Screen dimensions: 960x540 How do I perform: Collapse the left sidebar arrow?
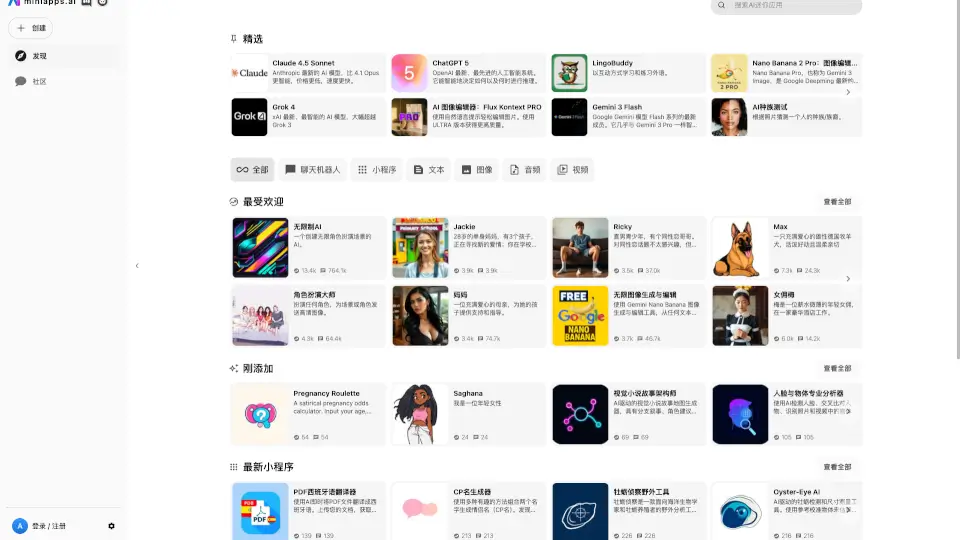click(137, 266)
